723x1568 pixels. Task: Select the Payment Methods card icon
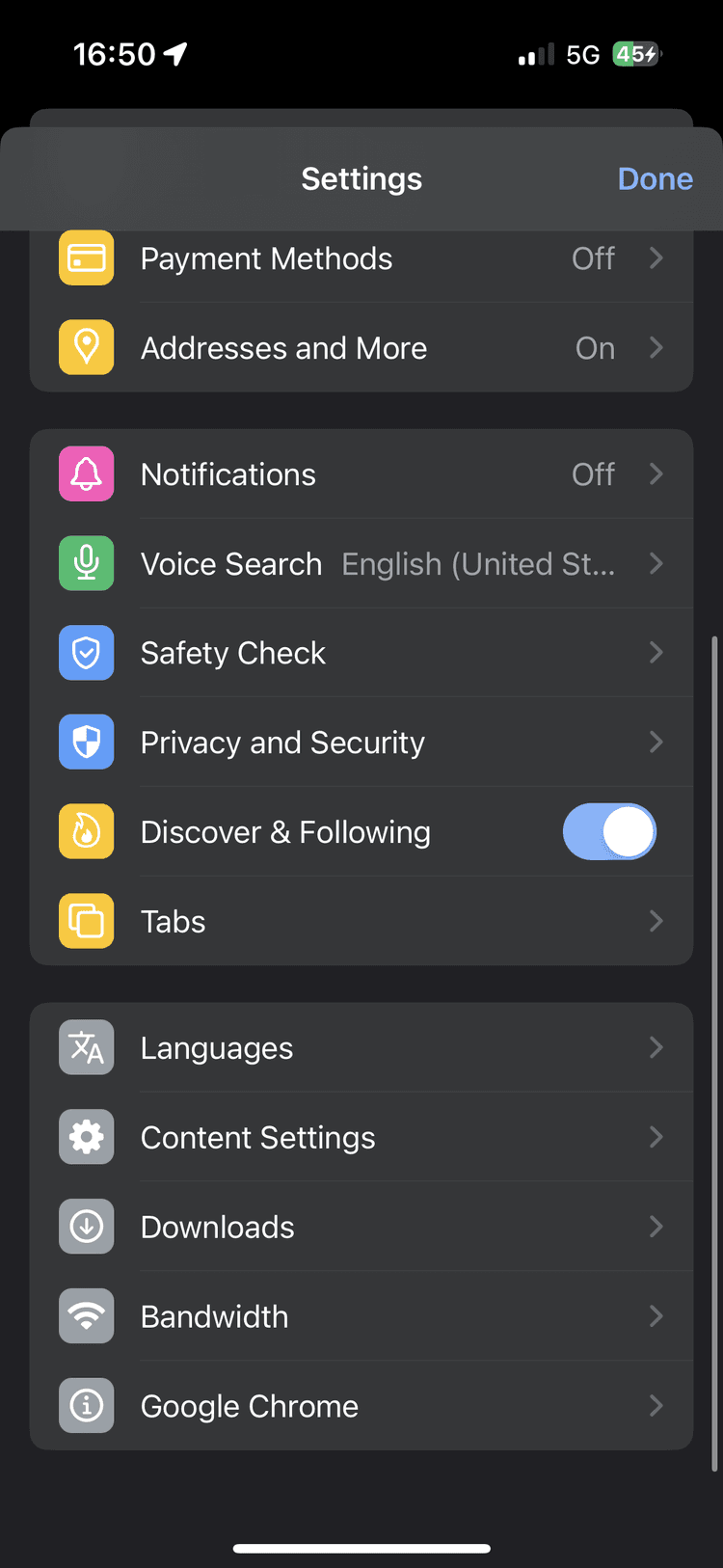tap(86, 257)
